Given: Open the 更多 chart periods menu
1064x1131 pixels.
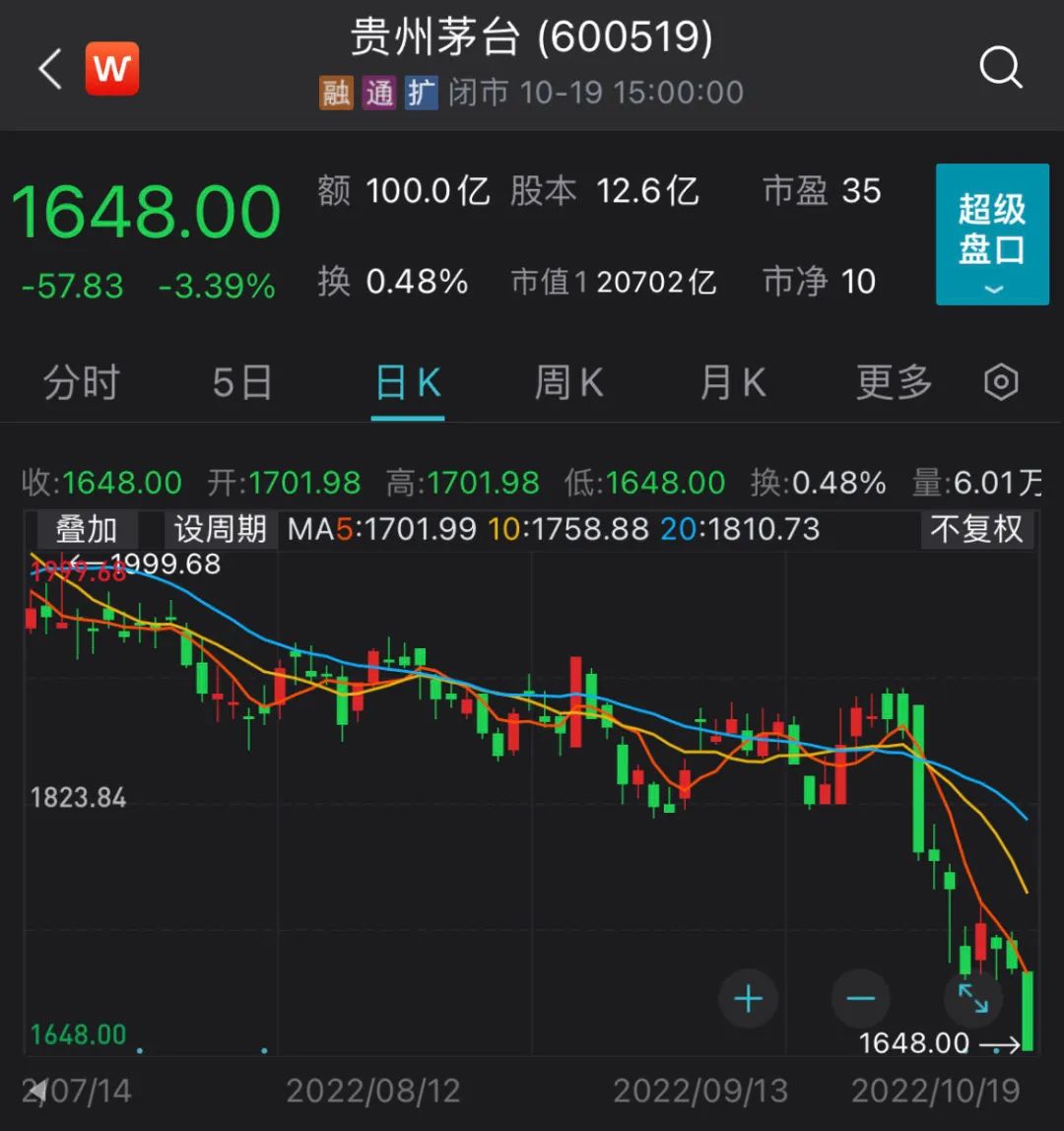Looking at the screenshot, I should point(894,382).
